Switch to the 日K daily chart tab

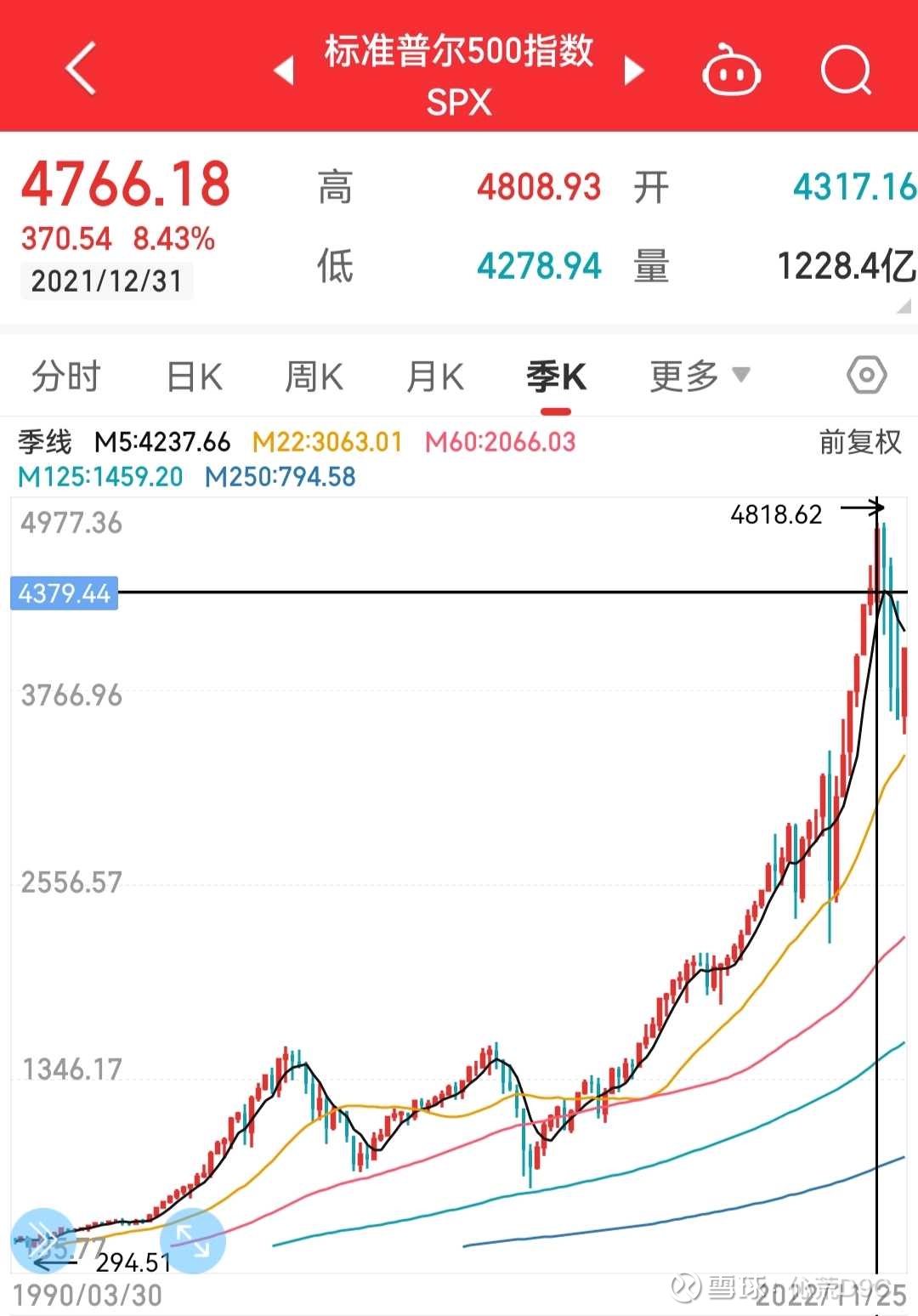[194, 374]
